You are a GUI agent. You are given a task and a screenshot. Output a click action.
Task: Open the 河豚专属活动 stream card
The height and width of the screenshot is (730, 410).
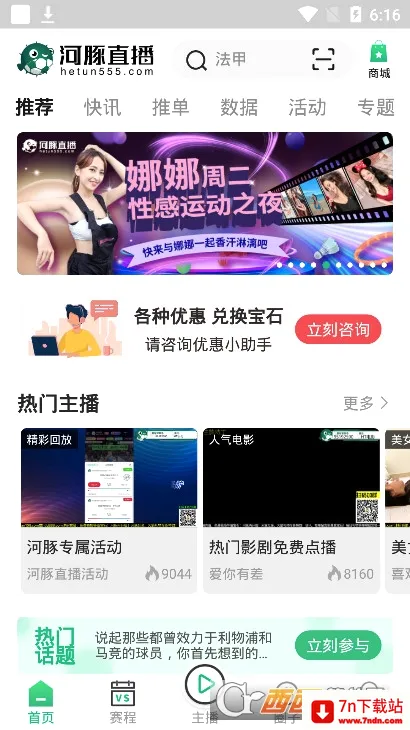(109, 510)
